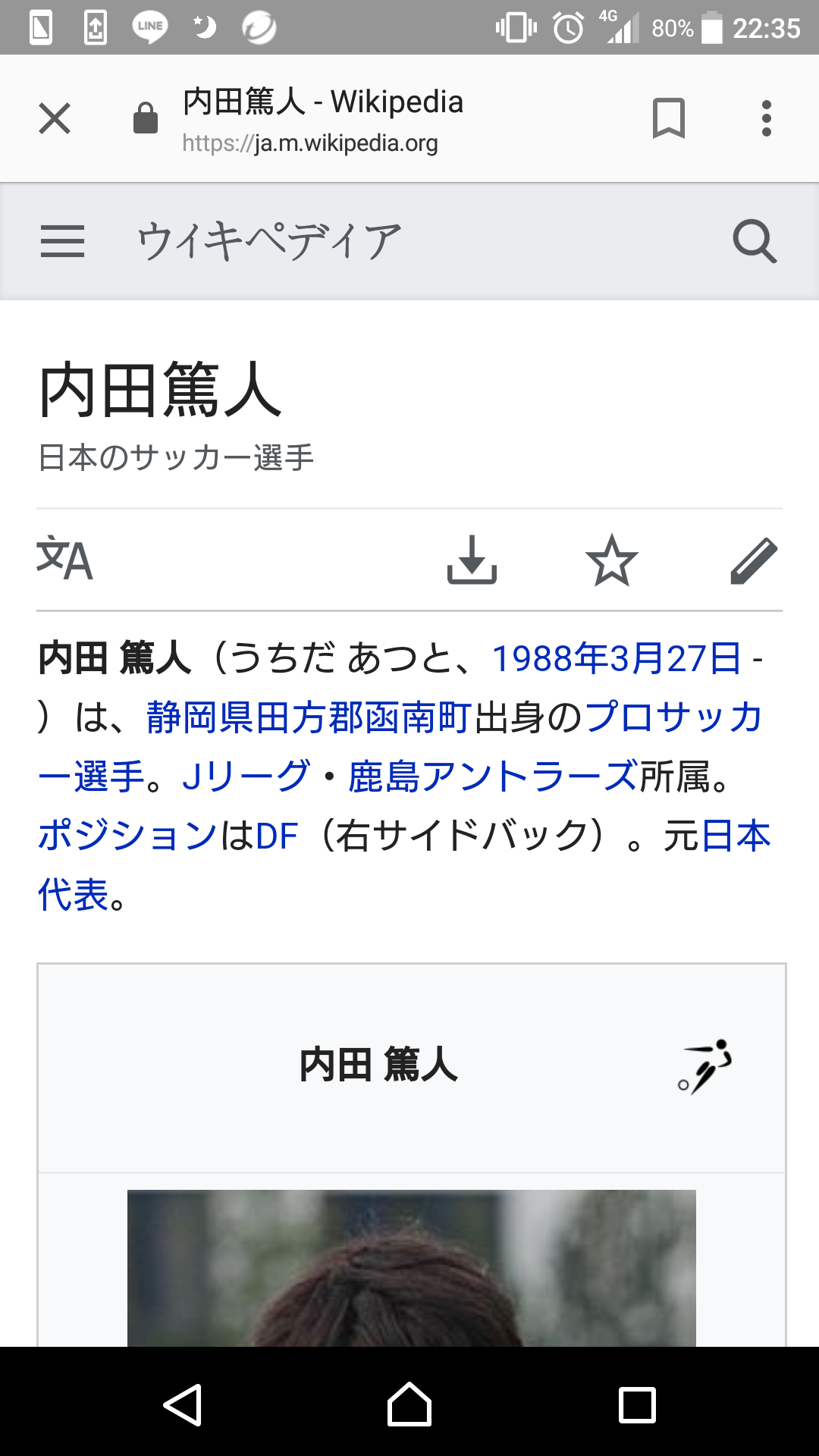Screen dimensions: 819x1456
Task: Open the 1988年3月27日 link
Action: [x=616, y=658]
